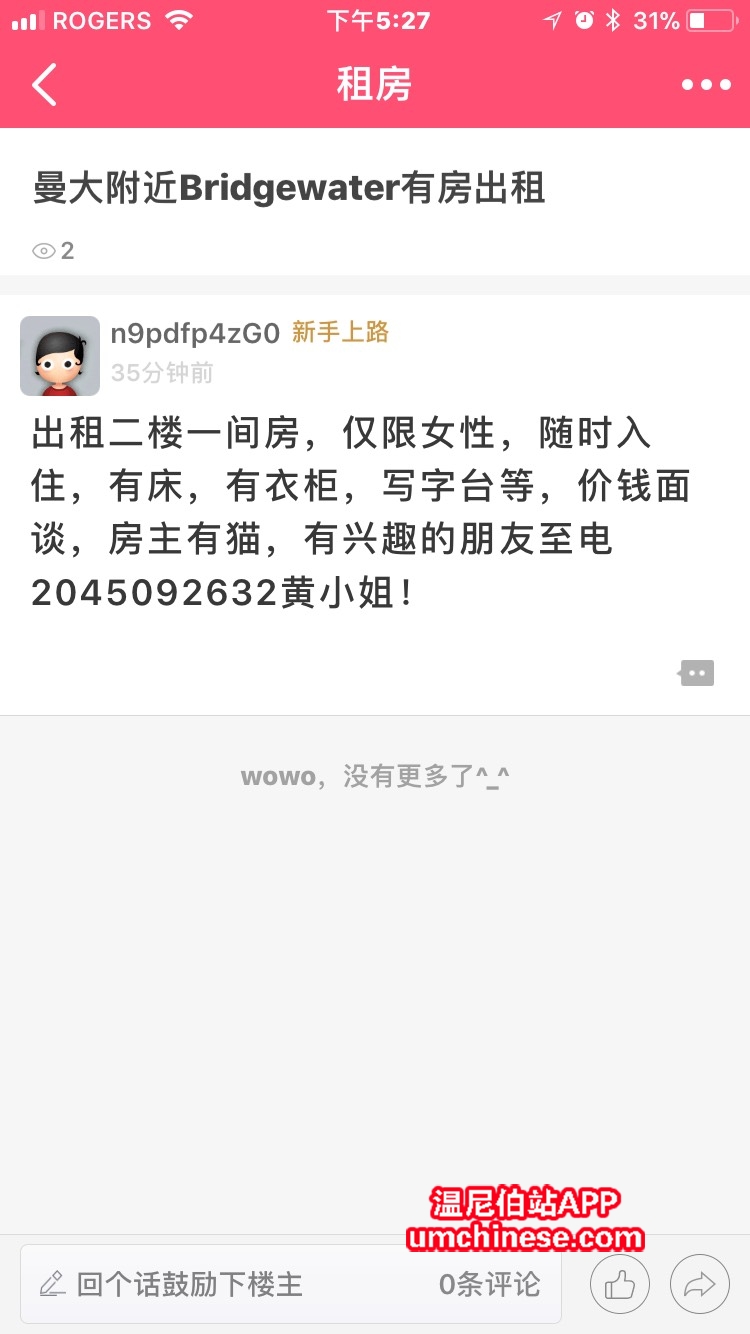The height and width of the screenshot is (1334, 750).
Task: Like this rental post
Action: 620,1284
